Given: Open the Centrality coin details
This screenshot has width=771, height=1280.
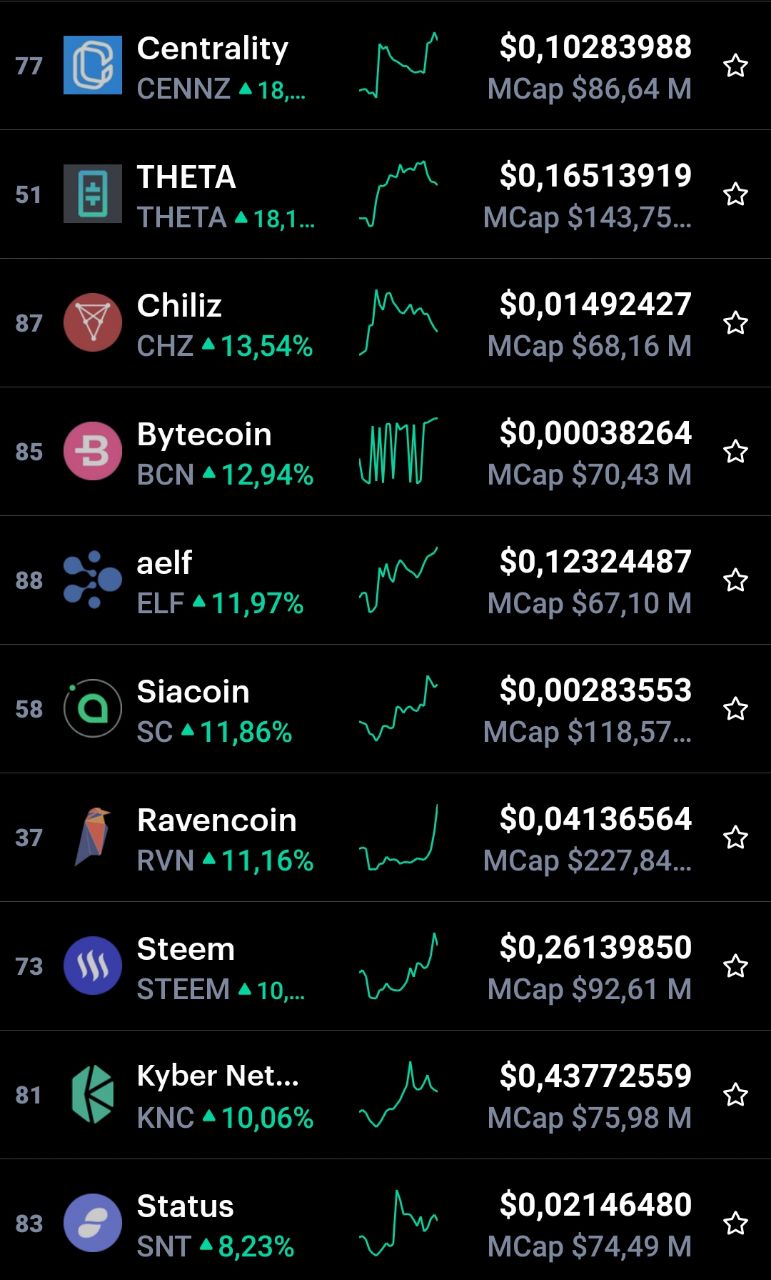Looking at the screenshot, I should coord(385,66).
